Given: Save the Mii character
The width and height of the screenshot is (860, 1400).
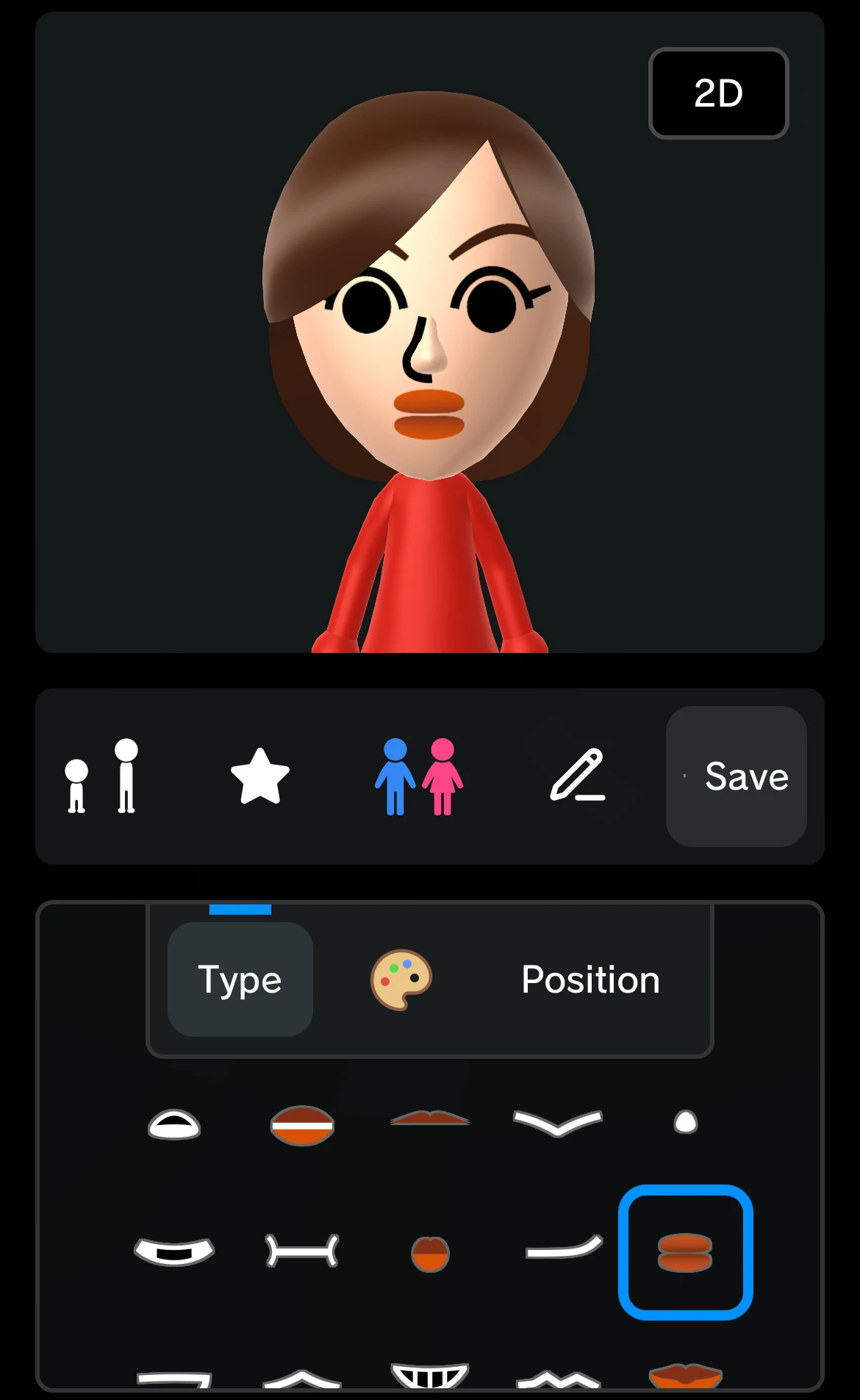Looking at the screenshot, I should (x=736, y=776).
